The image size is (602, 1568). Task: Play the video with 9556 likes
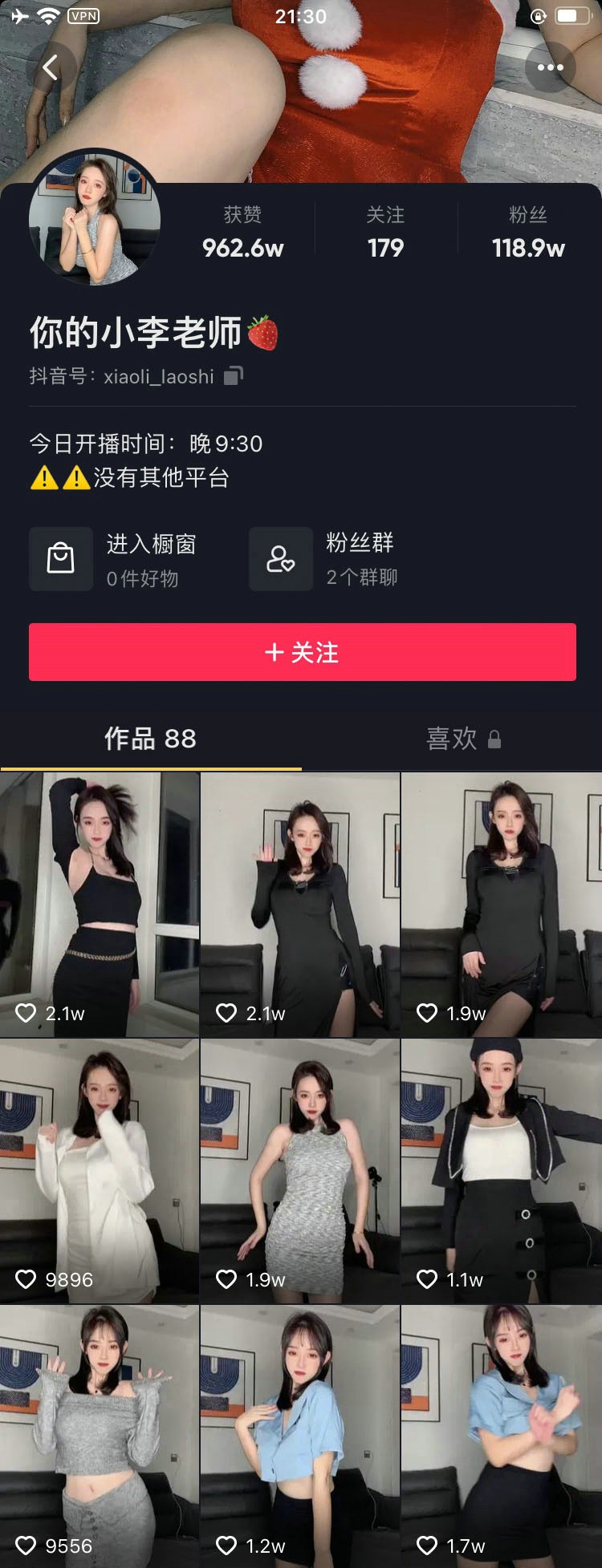100,1436
